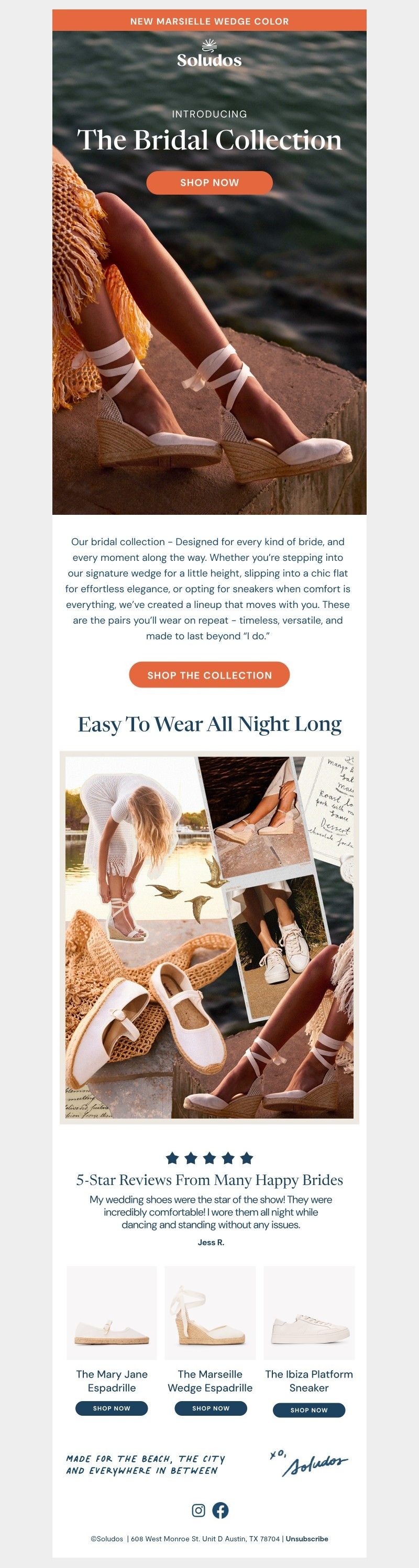Viewport: 419px width, 1568px height.
Task: Open the New Marsielle Wedge Color banner
Action: (x=209, y=21)
